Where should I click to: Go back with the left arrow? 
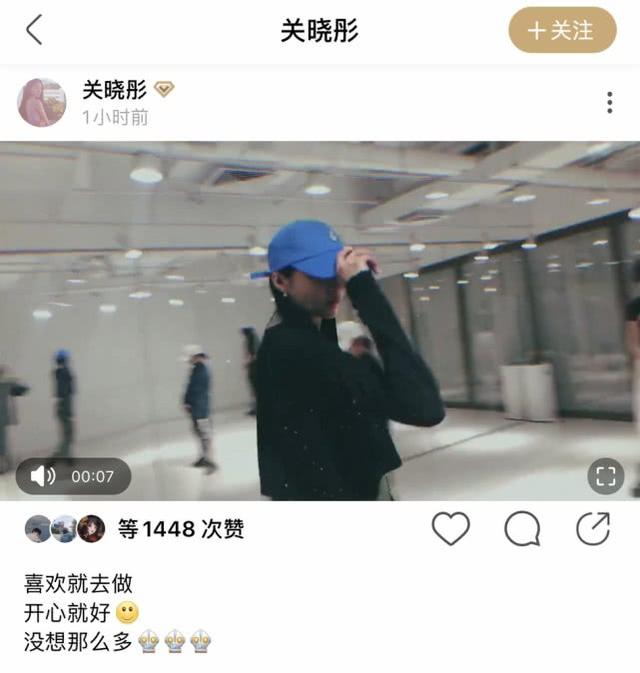click(34, 30)
